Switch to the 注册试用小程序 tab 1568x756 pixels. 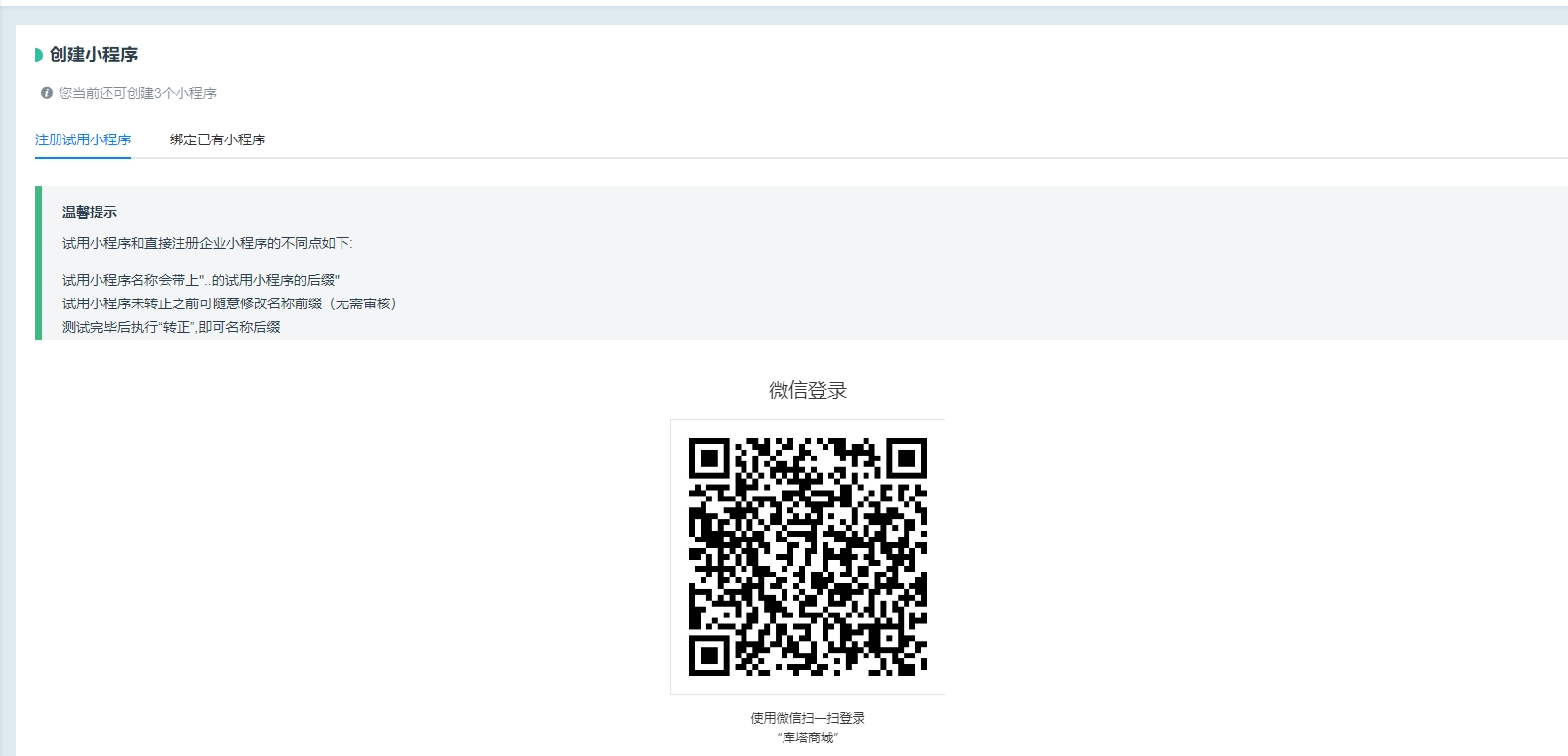click(83, 139)
